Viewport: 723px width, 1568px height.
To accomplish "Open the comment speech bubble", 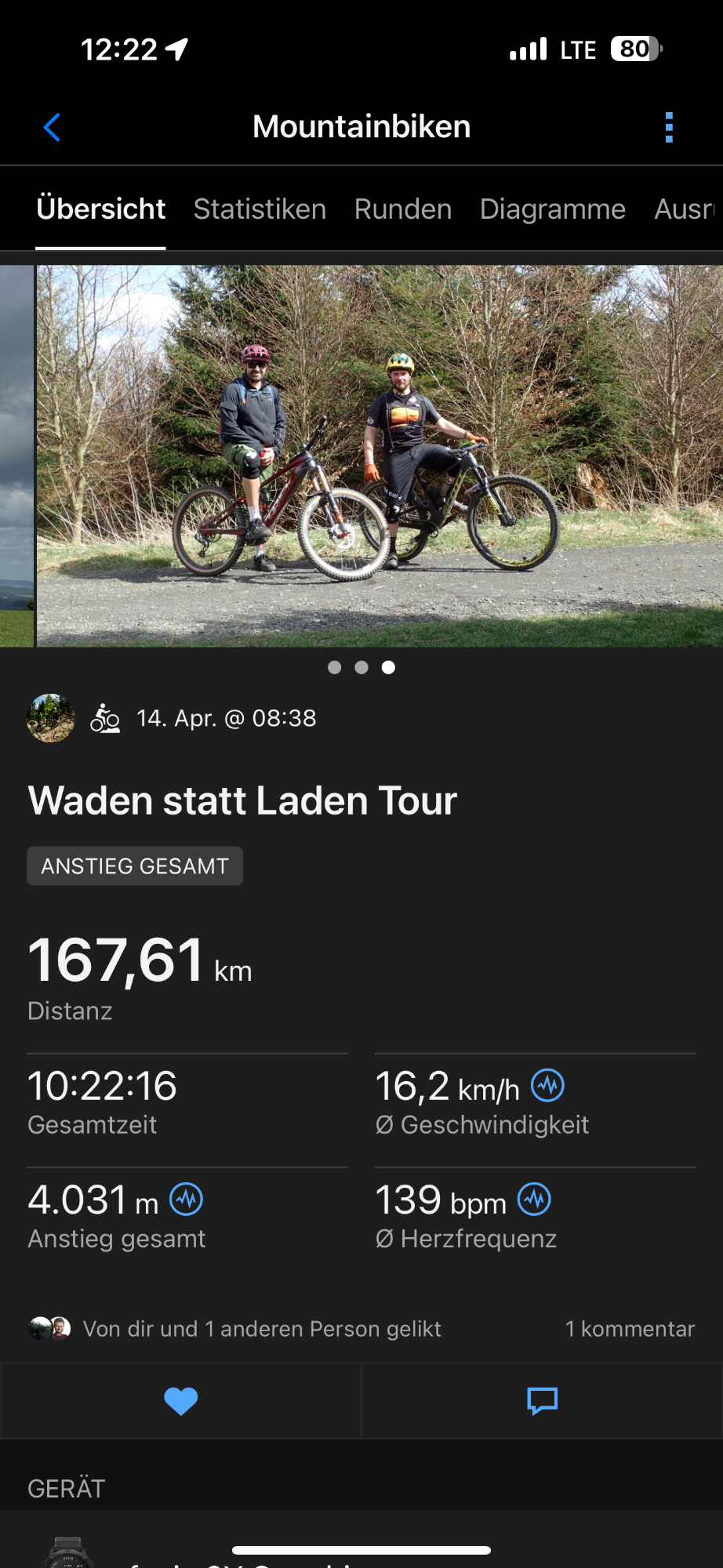I will (542, 1401).
